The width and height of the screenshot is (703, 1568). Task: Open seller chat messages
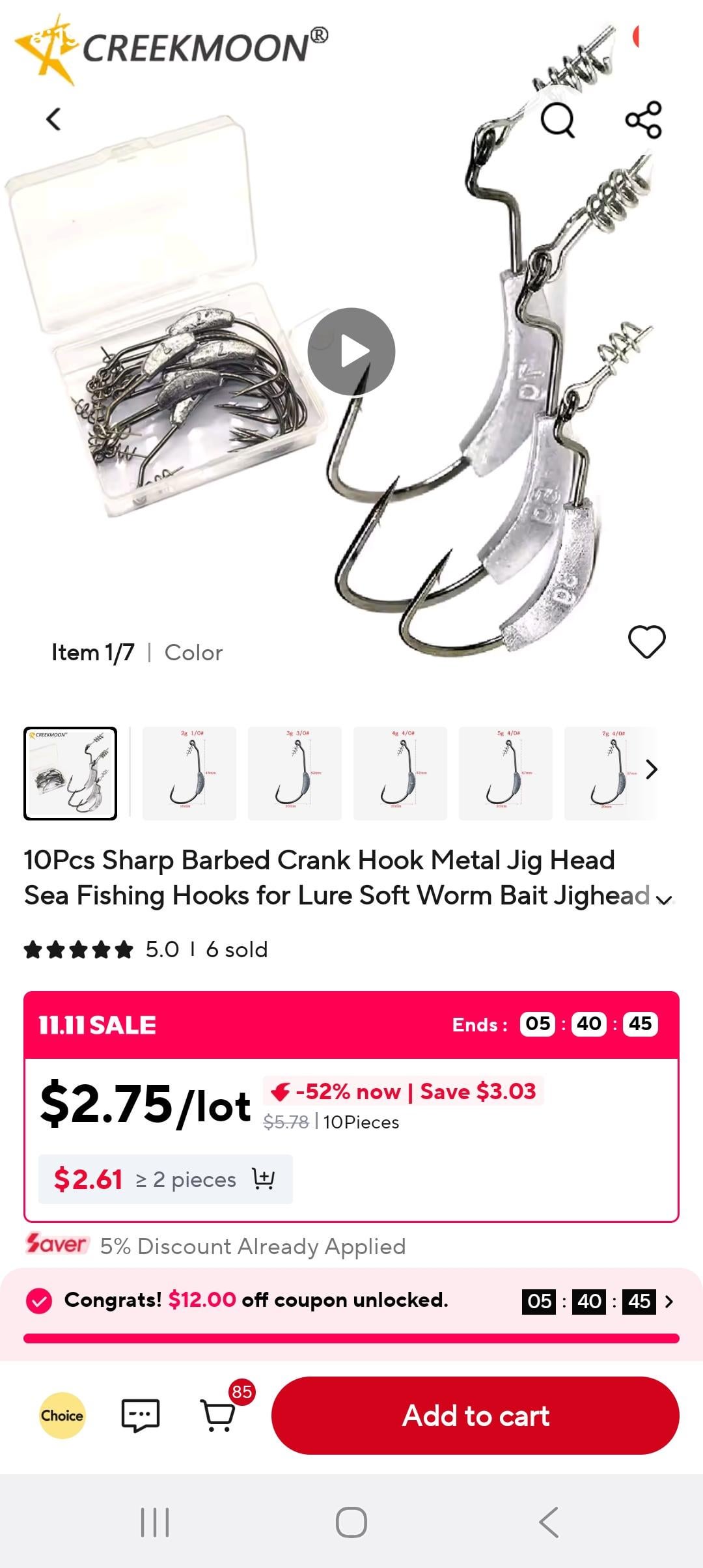pyautogui.click(x=141, y=1416)
